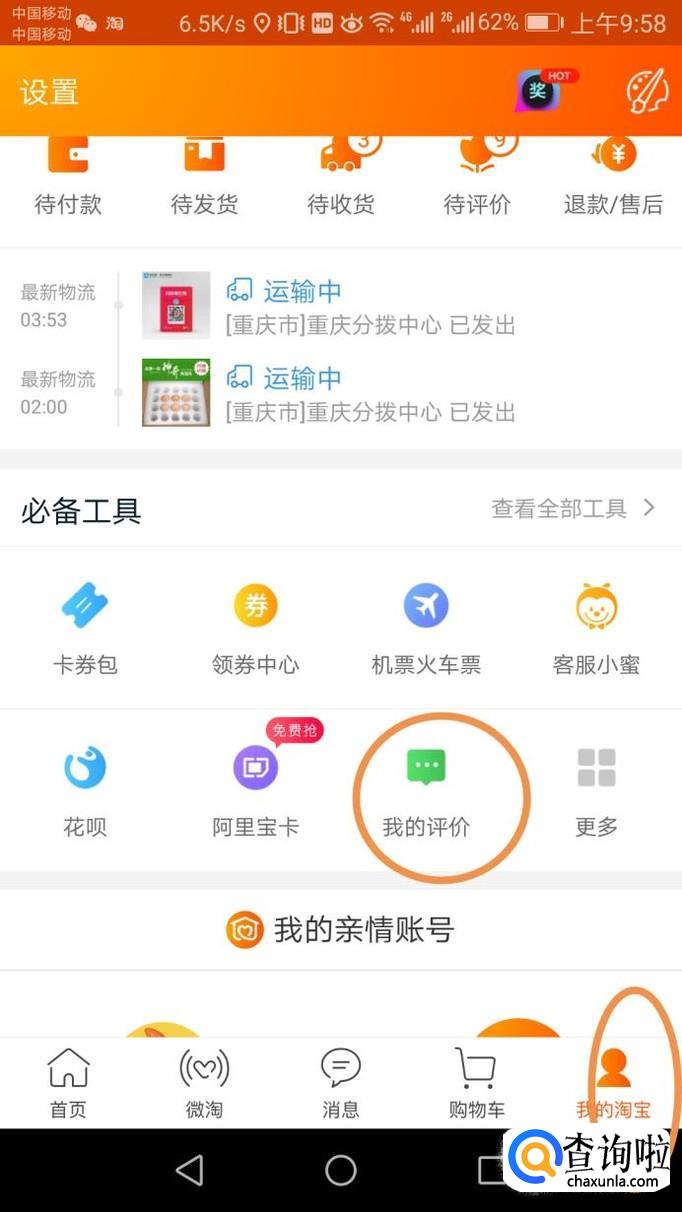
Task: Open 卡券包 tool
Action: tap(85, 628)
